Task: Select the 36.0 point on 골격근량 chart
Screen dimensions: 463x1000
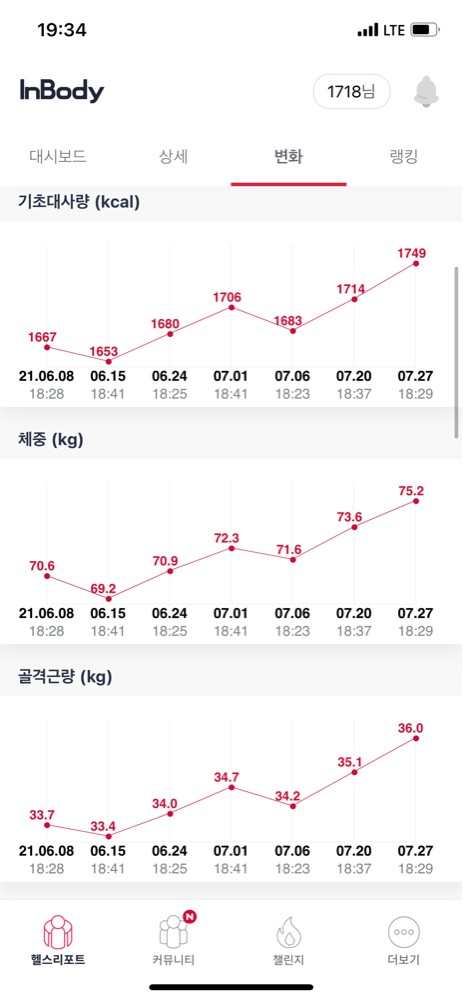Action: point(416,739)
